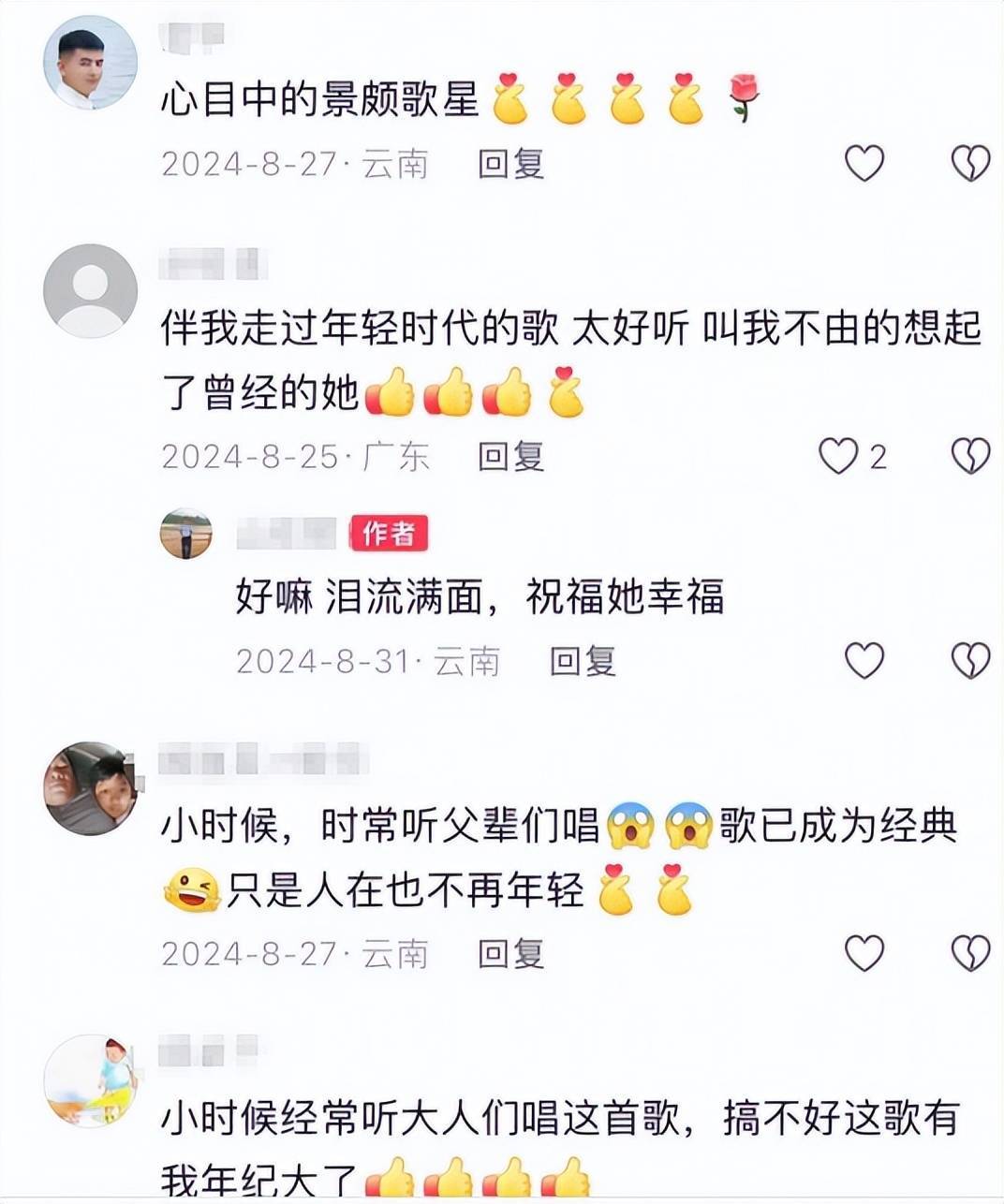Open the default gray avatar of 广东 commenter
The width and height of the screenshot is (1004, 1204).
coord(90,290)
